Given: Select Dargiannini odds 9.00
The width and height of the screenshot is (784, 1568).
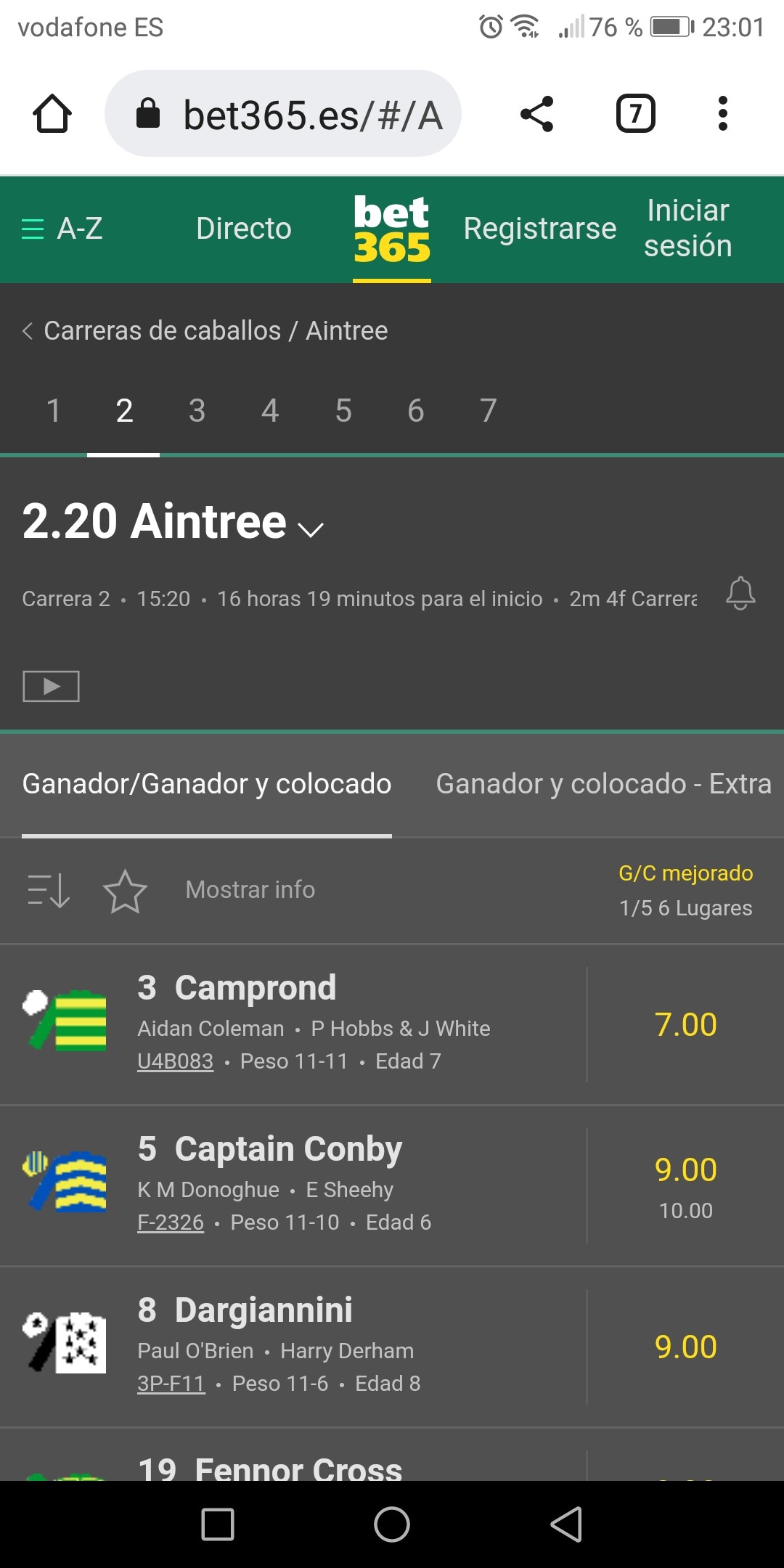Looking at the screenshot, I should pyautogui.click(x=685, y=1347).
